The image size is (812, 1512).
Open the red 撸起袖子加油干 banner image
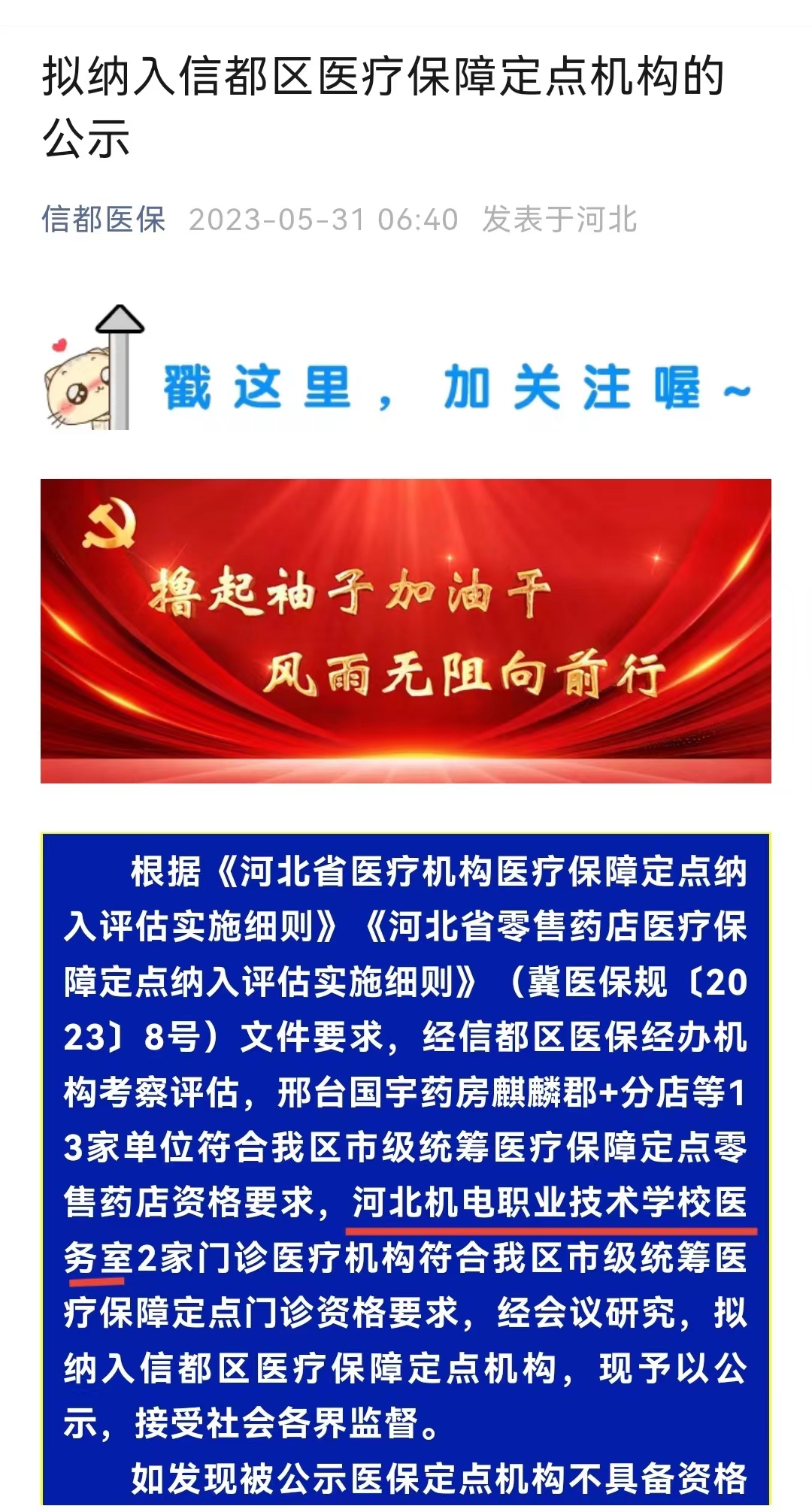tap(406, 630)
